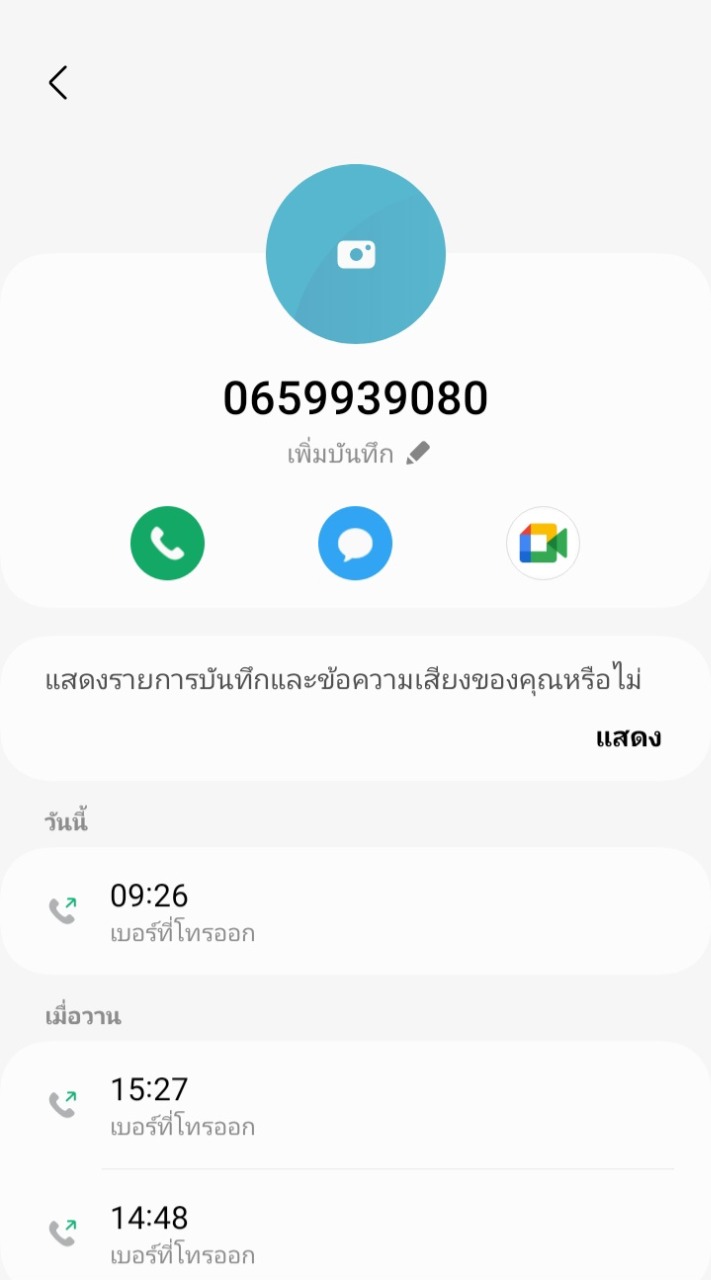This screenshot has width=711, height=1280.
Task: Send a message with blue chat button
Action: tap(355, 544)
